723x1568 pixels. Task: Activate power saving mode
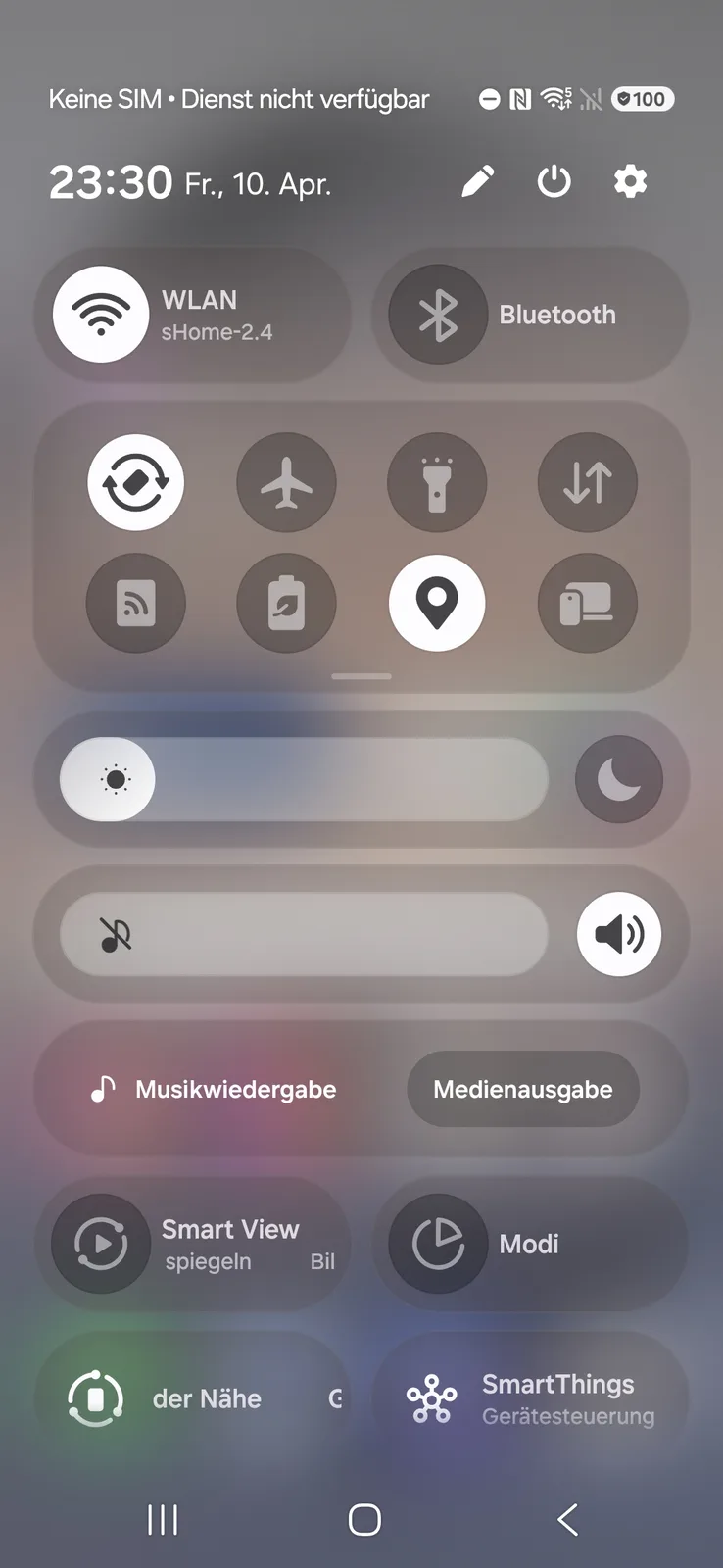click(x=286, y=604)
